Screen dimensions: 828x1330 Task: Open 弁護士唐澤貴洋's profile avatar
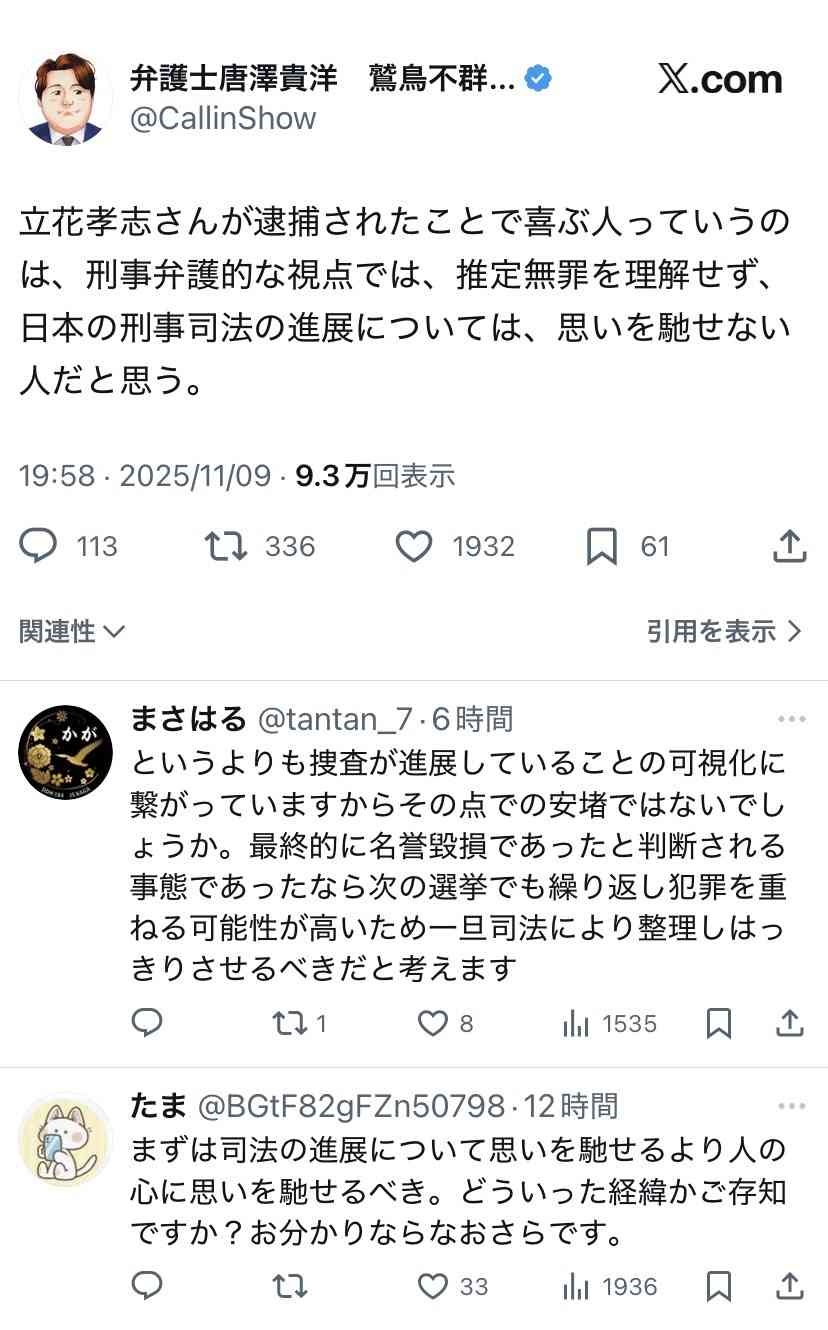tap(66, 99)
